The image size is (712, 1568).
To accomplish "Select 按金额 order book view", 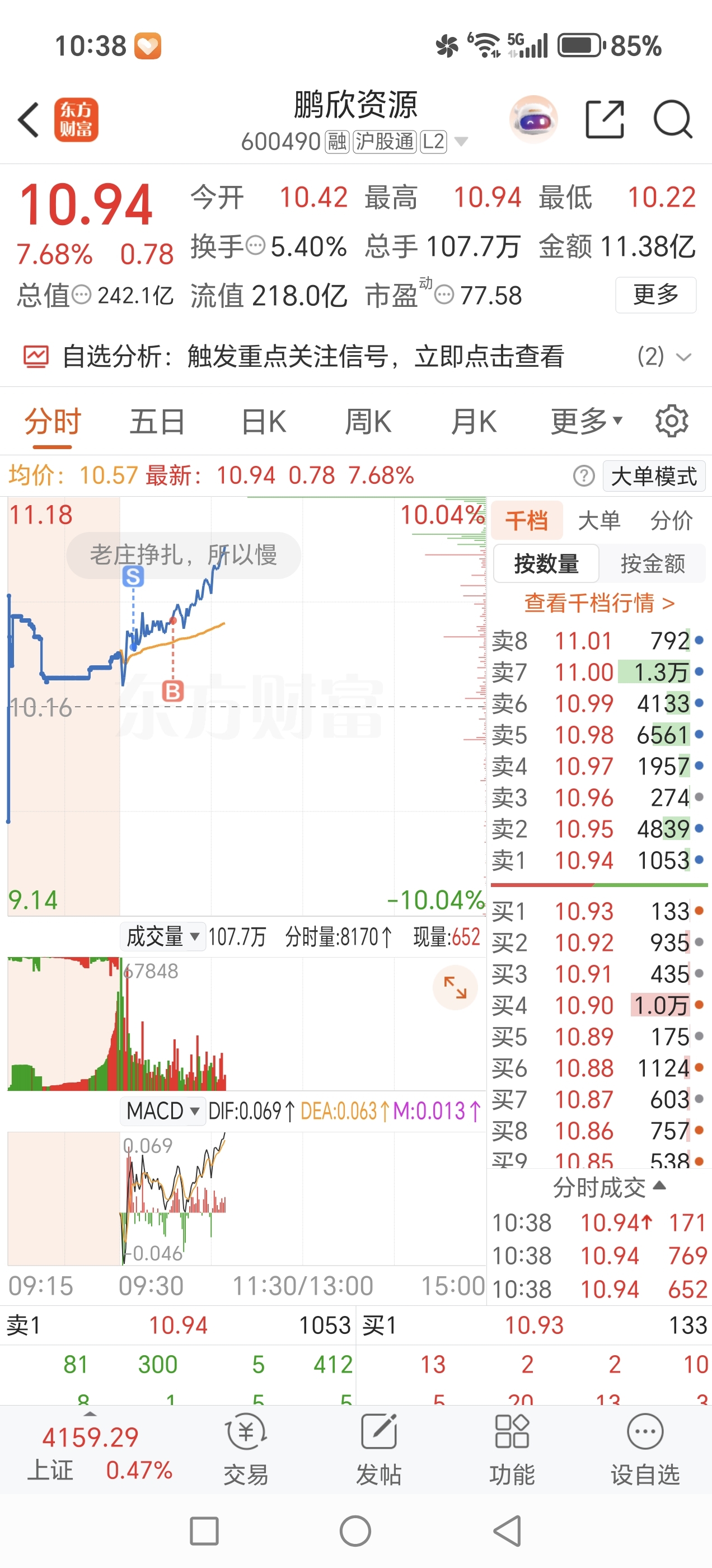I will tap(652, 564).
